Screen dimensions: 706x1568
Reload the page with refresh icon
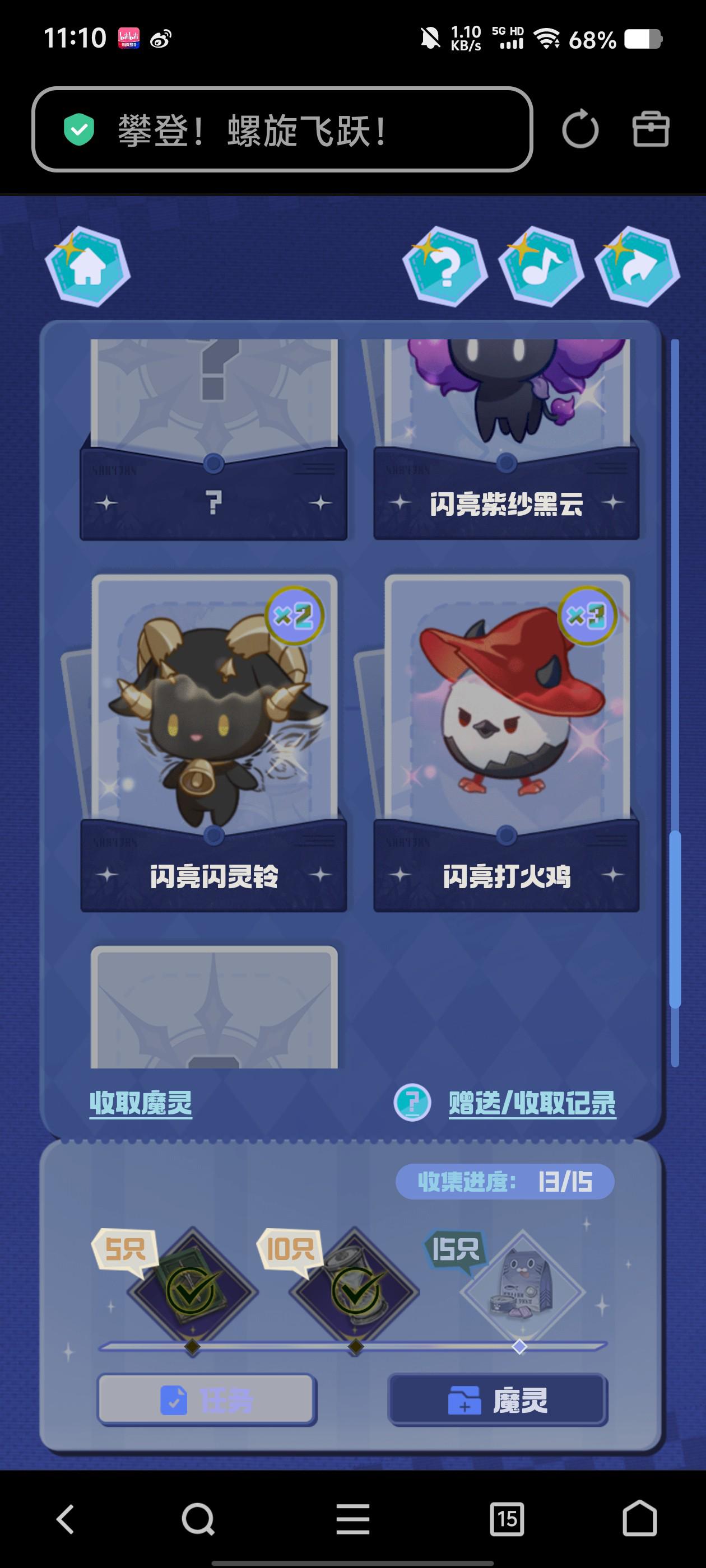coord(580,129)
